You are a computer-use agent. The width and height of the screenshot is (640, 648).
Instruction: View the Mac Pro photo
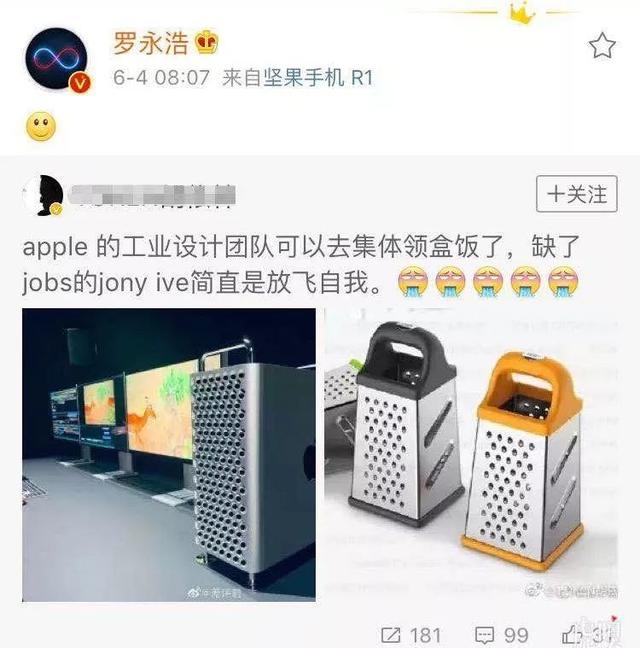pos(169,454)
